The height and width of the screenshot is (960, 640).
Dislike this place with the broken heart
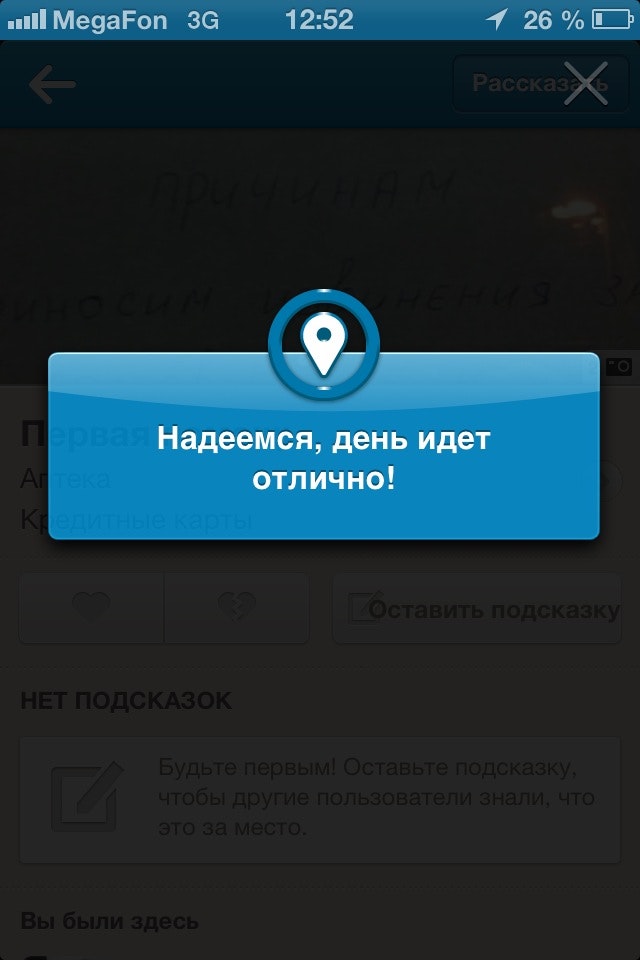[237, 608]
